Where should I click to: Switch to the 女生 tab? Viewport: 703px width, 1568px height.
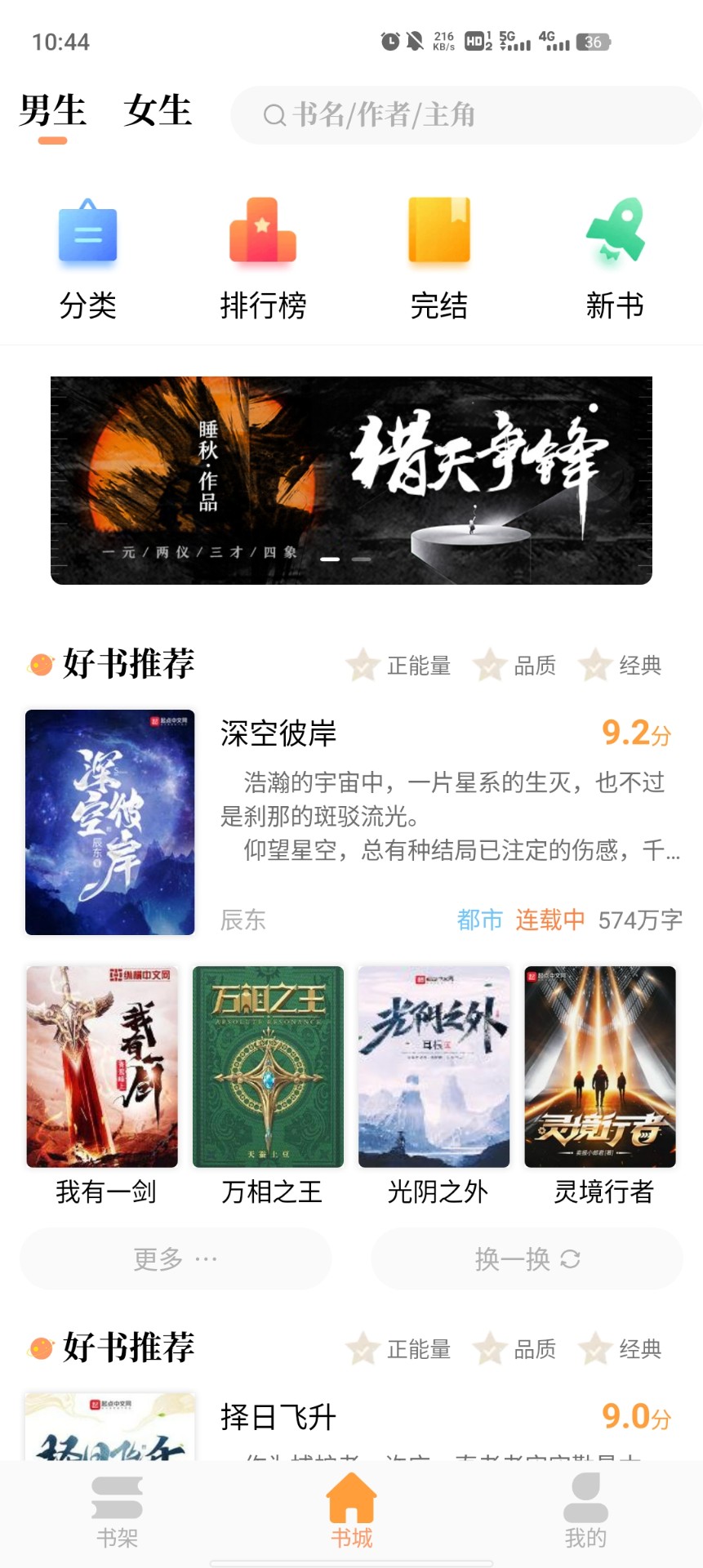[158, 112]
